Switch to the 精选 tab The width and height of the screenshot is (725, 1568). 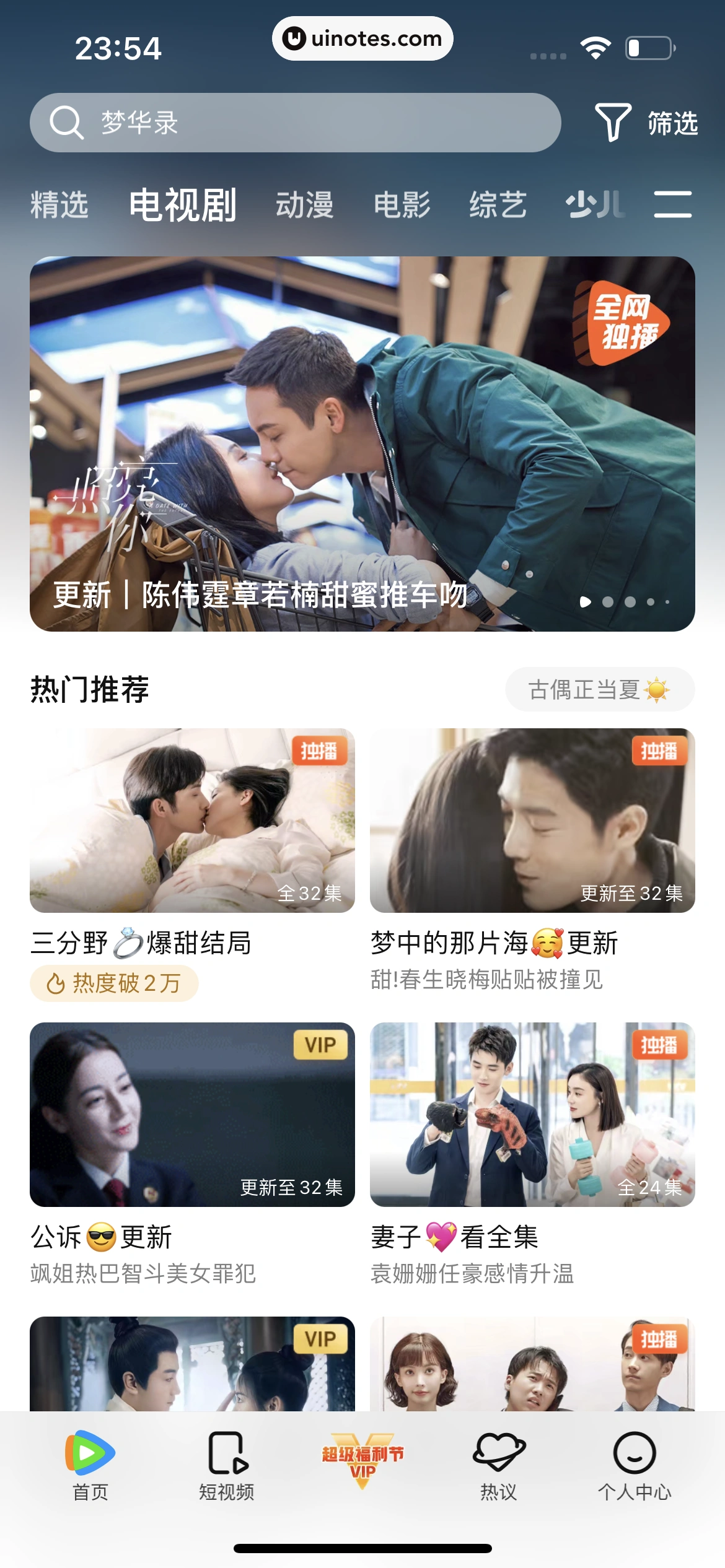(59, 205)
